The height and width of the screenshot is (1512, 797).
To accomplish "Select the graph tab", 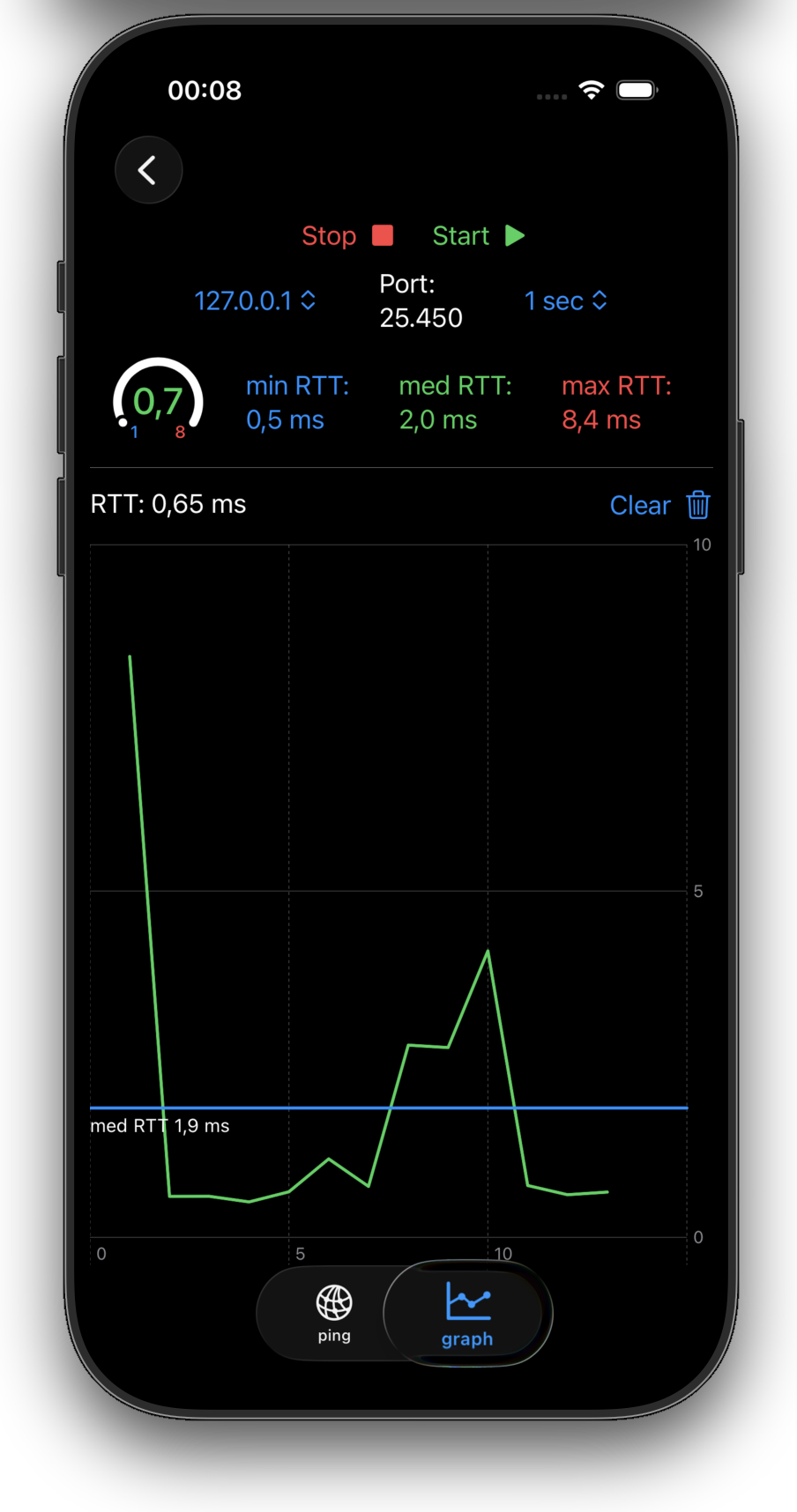I will [467, 1315].
